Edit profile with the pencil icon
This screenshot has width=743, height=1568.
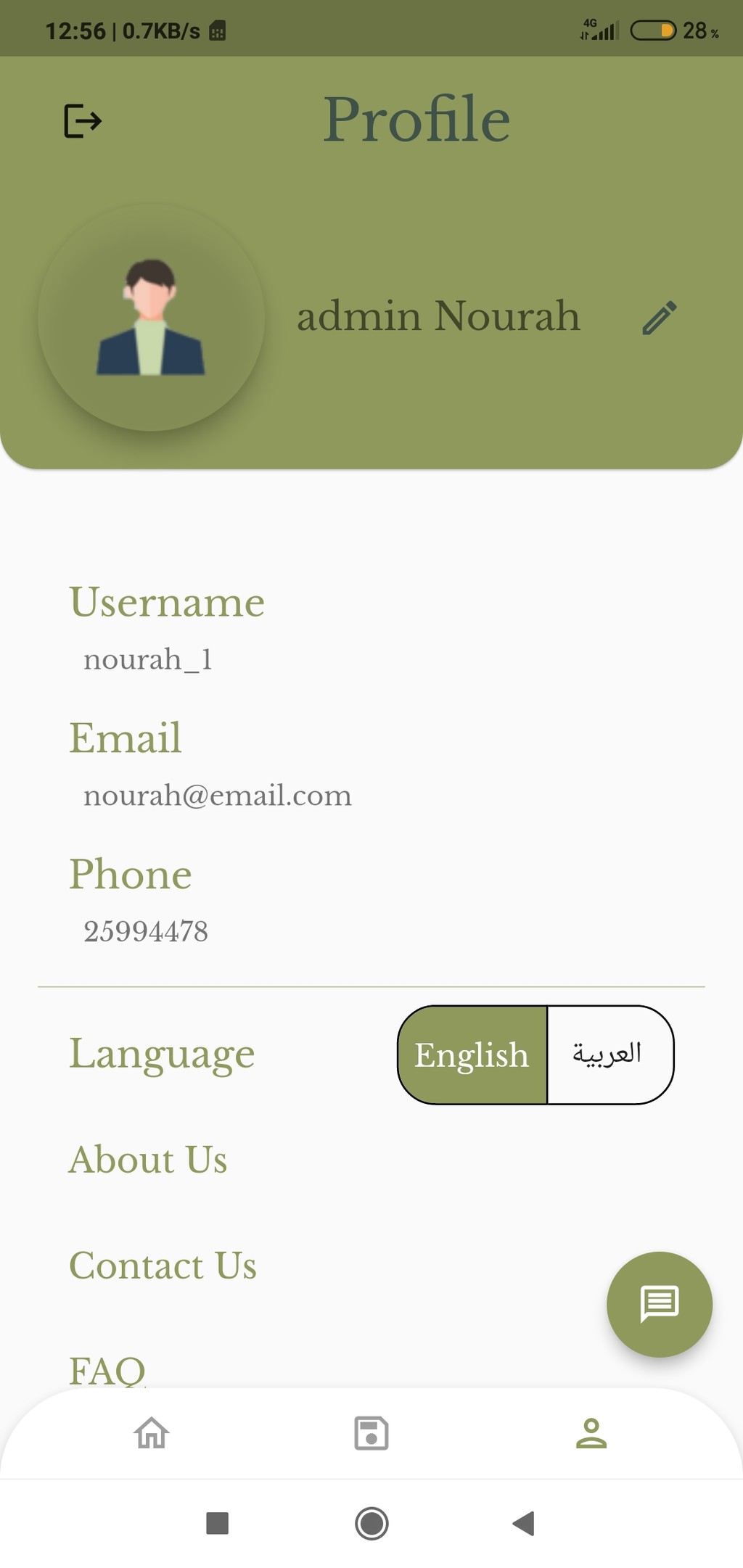pyautogui.click(x=660, y=318)
